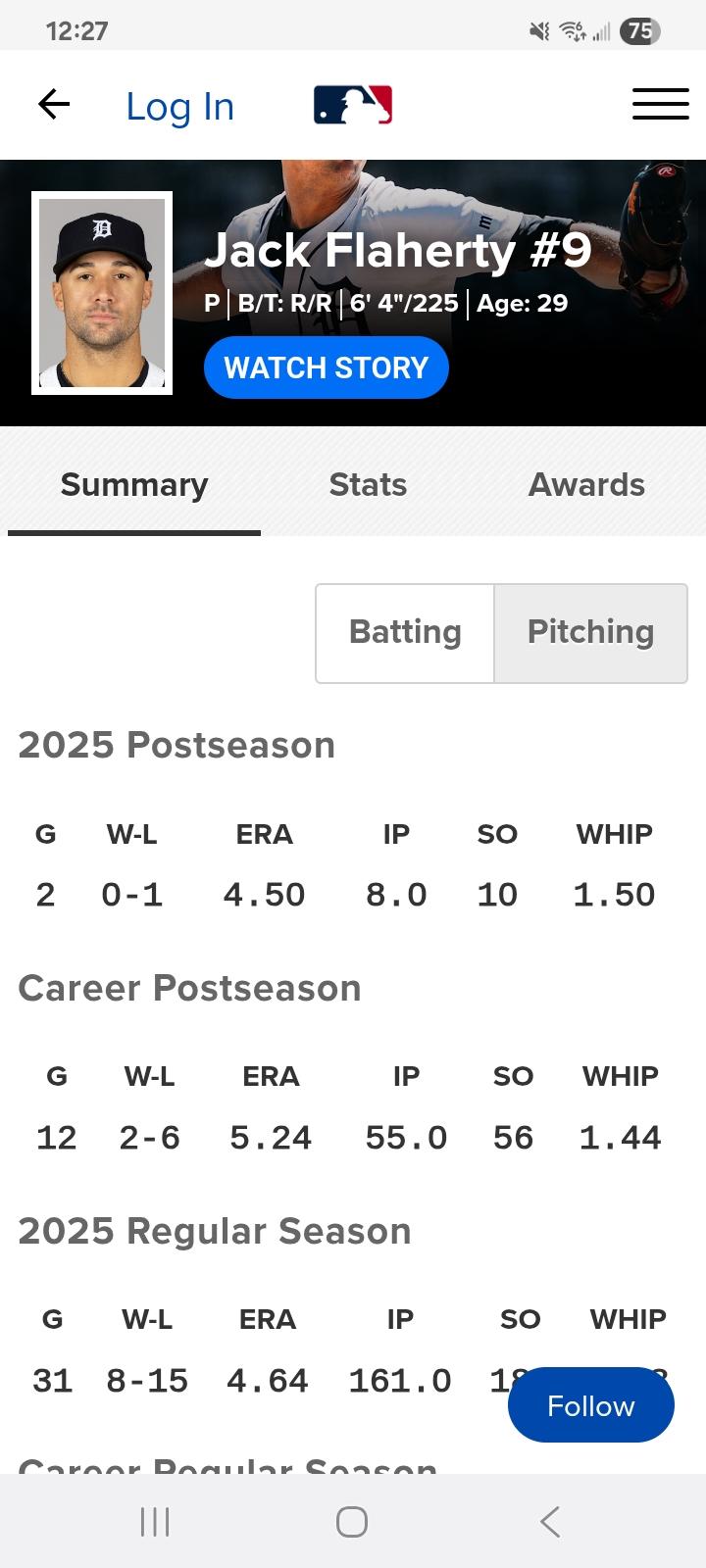
Task: Follow Jack Flaherty
Action: 590,1405
